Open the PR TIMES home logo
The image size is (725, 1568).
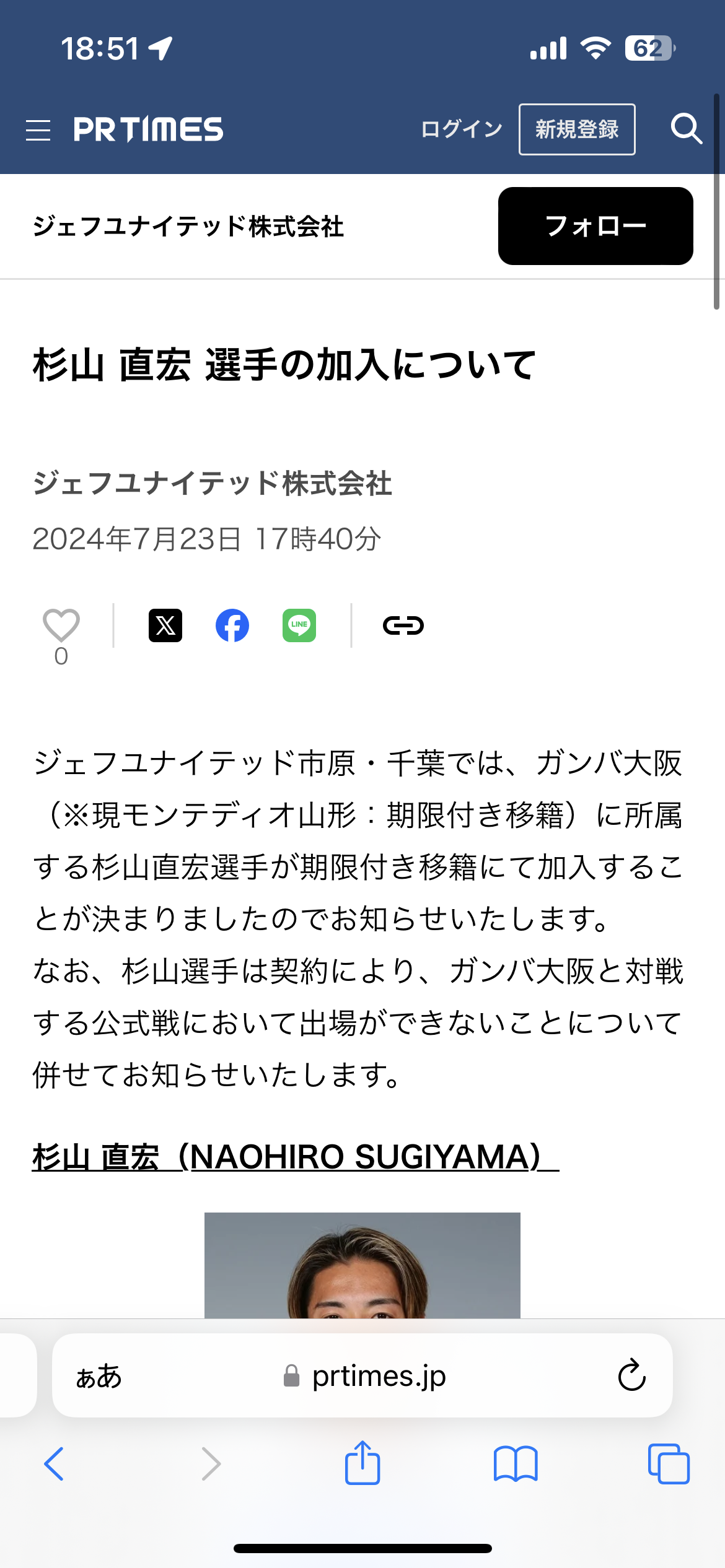tap(148, 129)
